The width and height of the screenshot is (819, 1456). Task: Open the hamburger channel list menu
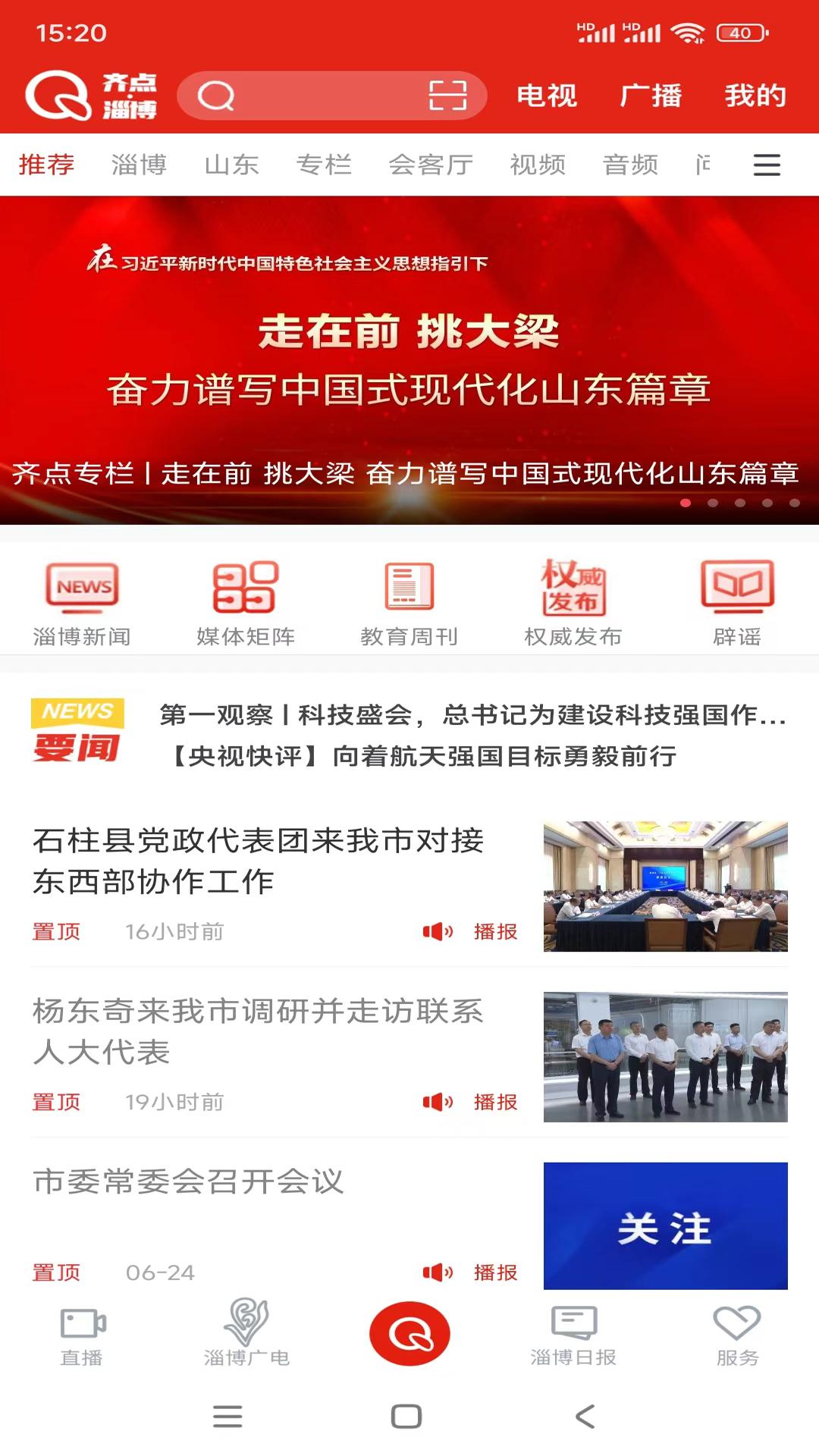pyautogui.click(x=767, y=165)
